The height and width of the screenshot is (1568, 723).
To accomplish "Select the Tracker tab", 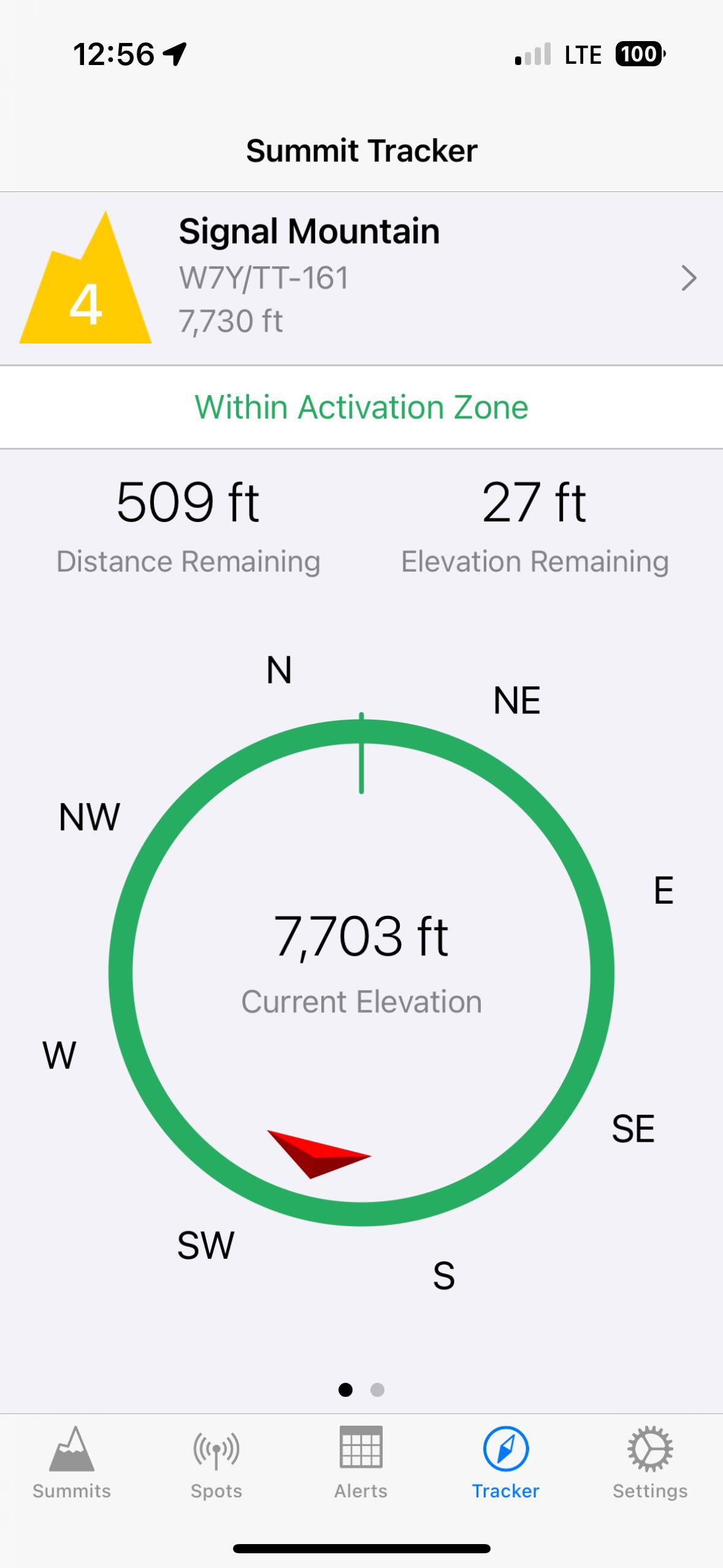I will pos(505,1462).
